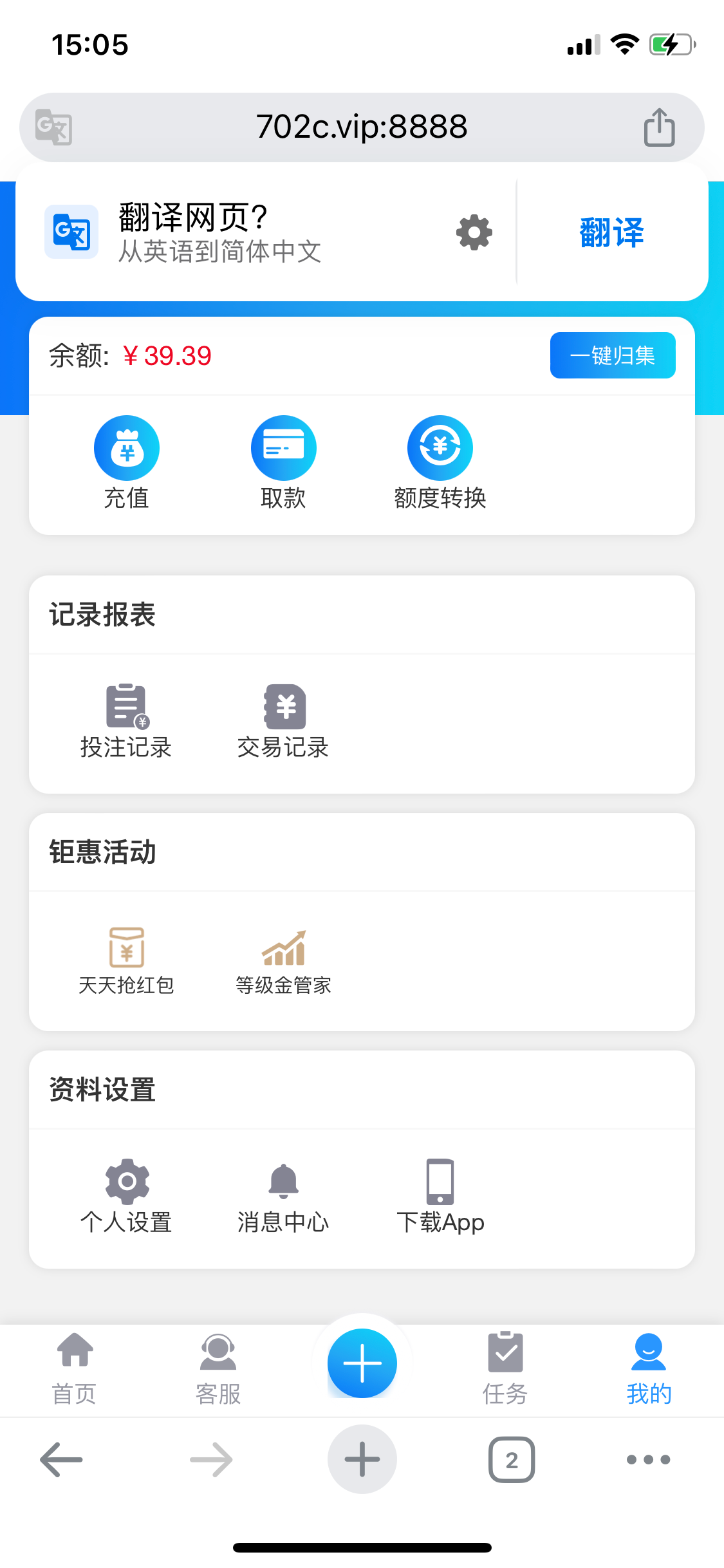
Task: Open 取款 withdrawal
Action: (283, 462)
